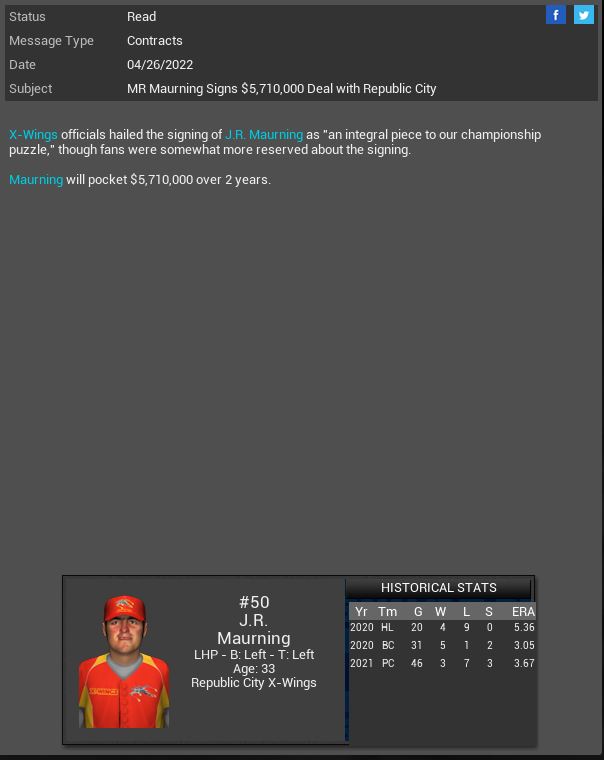
Task: Share this message on Facebook
Action: pyautogui.click(x=556, y=15)
